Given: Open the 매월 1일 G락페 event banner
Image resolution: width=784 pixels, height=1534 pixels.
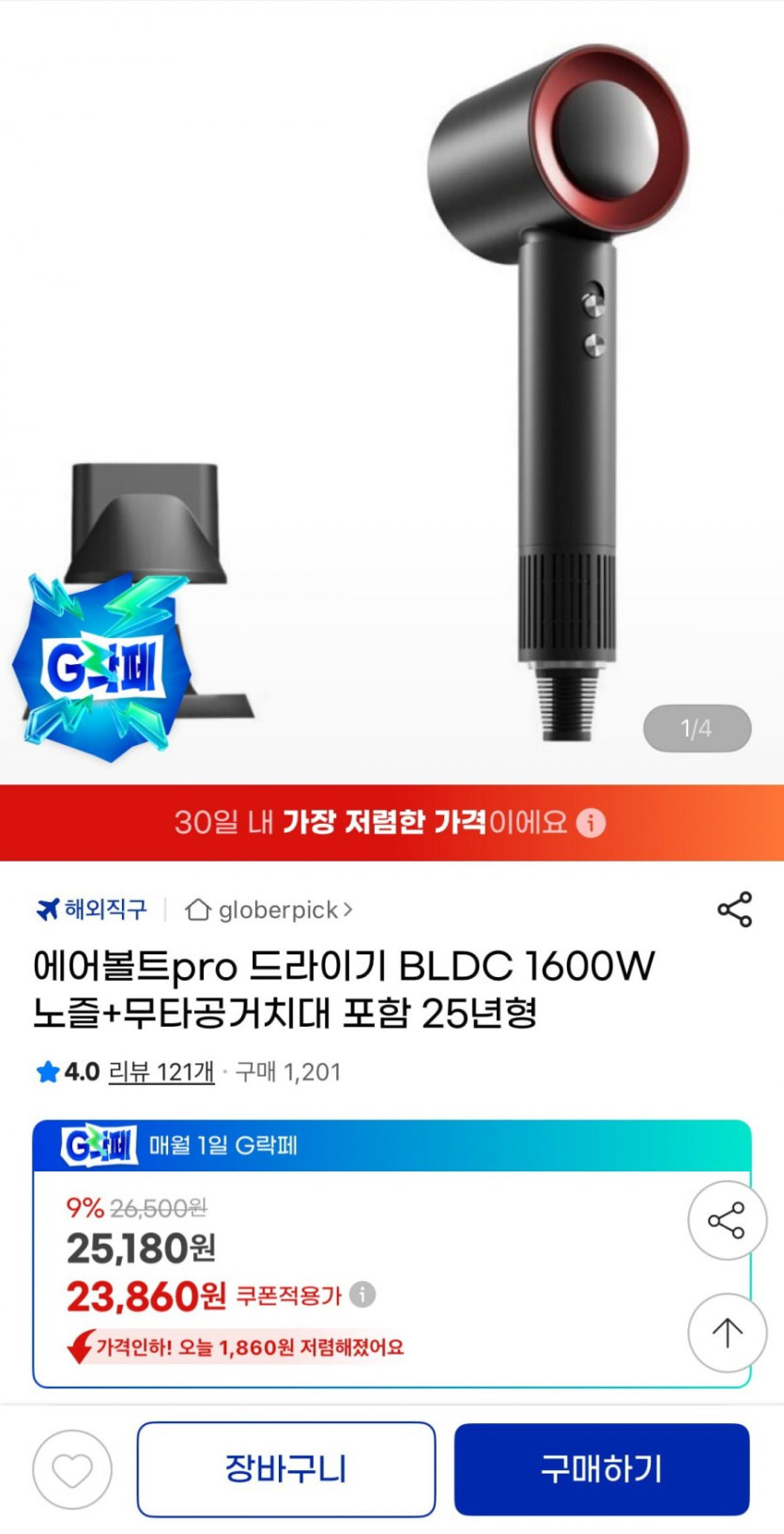Looking at the screenshot, I should point(392,1146).
